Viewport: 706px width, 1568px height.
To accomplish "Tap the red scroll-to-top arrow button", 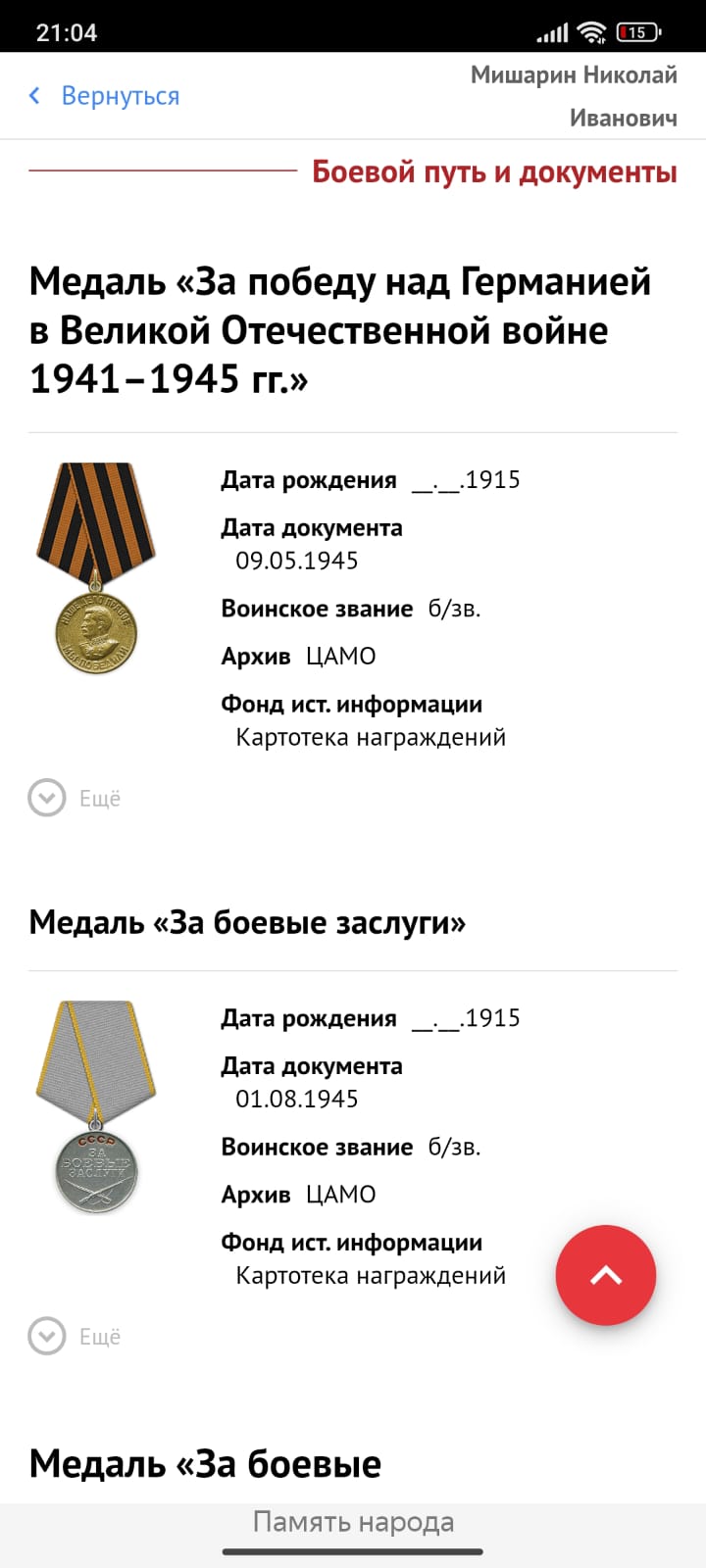I will tap(606, 1275).
